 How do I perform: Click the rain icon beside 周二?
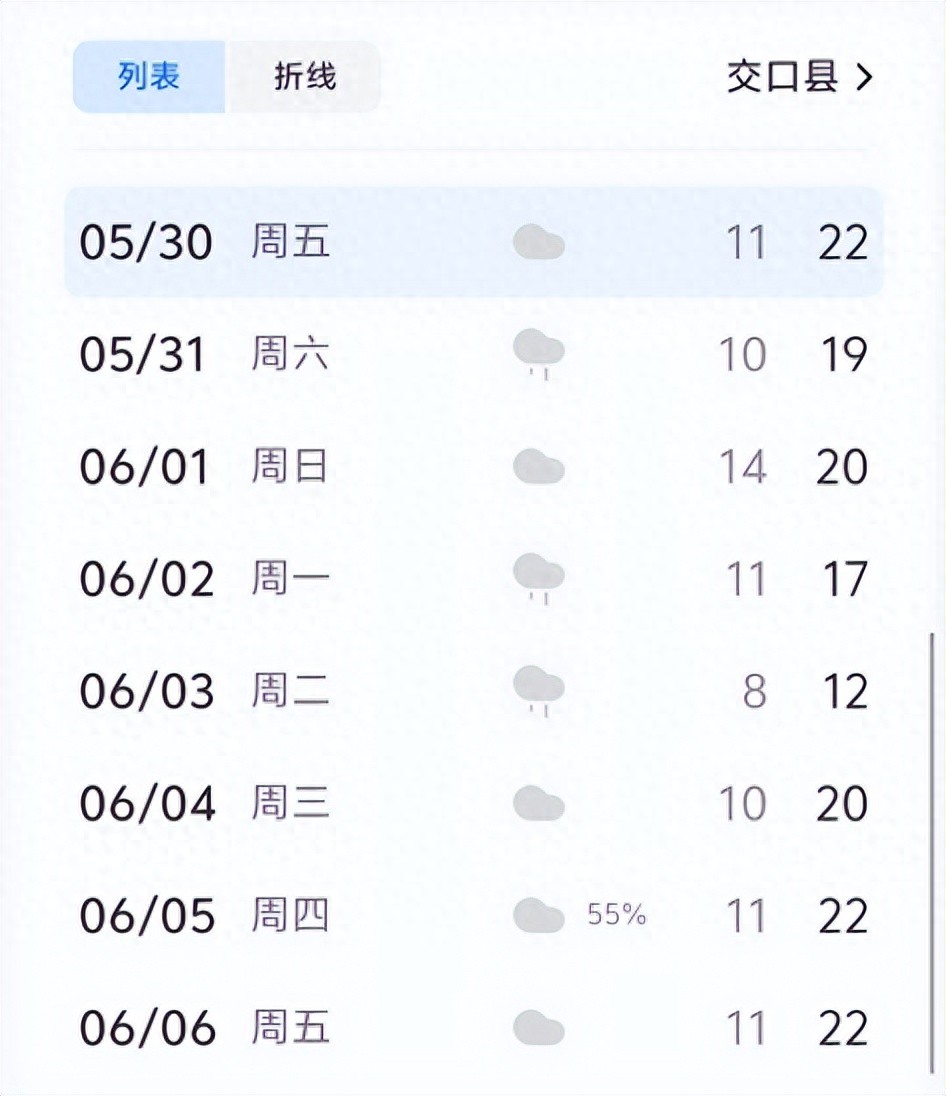click(537, 690)
